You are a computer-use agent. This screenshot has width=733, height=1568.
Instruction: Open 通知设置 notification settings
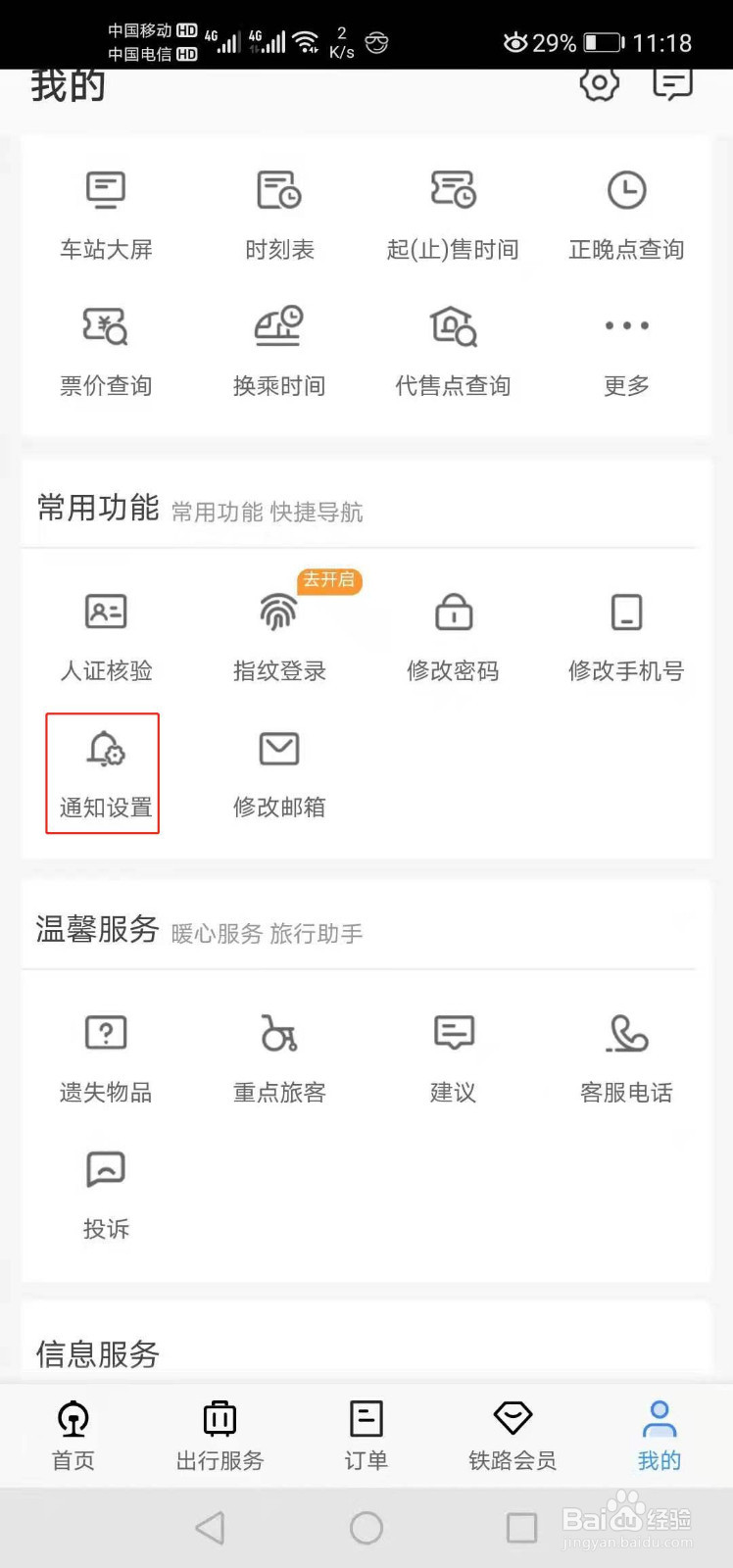coord(103,772)
